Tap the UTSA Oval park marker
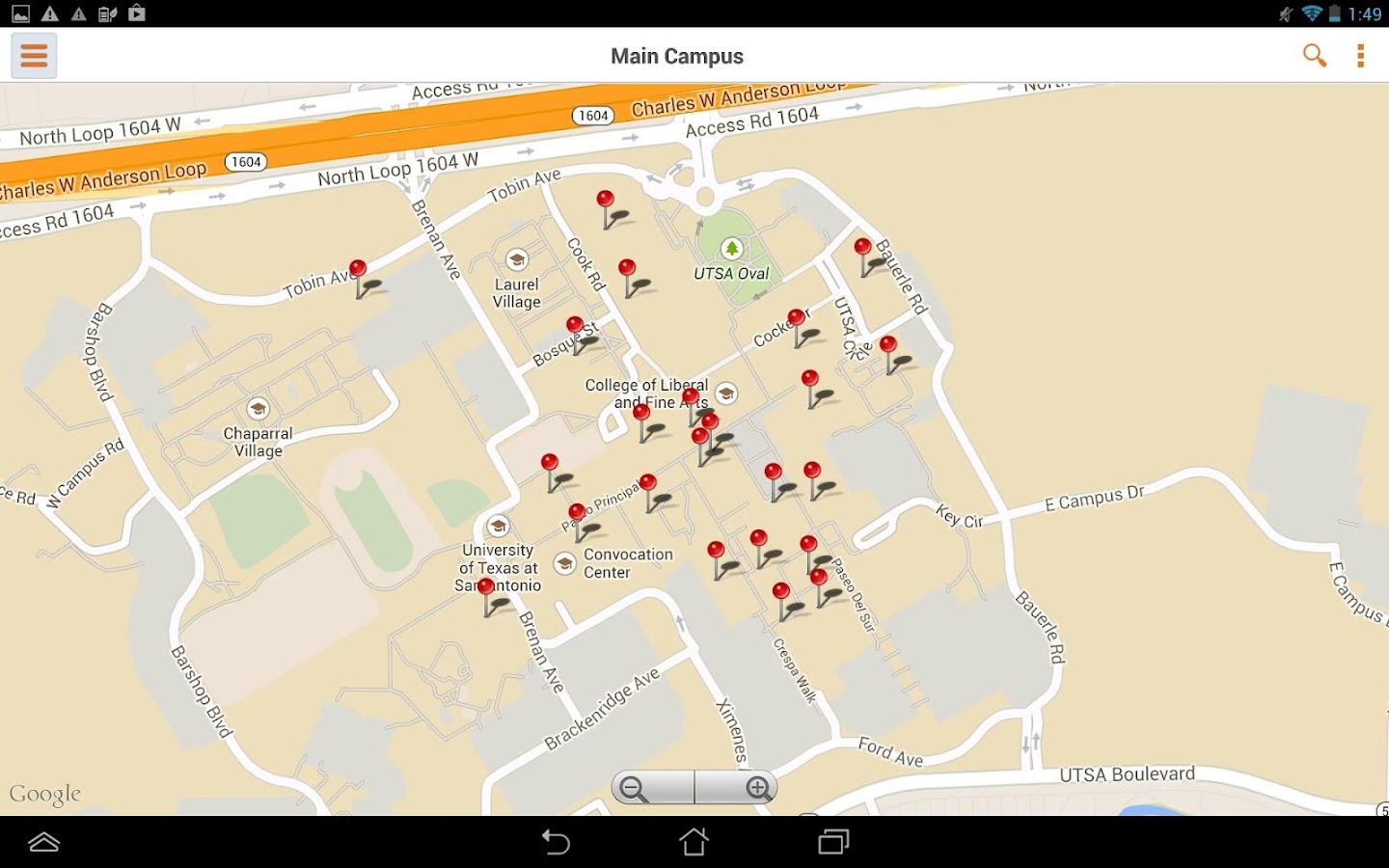The image size is (1389, 868). pyautogui.click(x=731, y=249)
